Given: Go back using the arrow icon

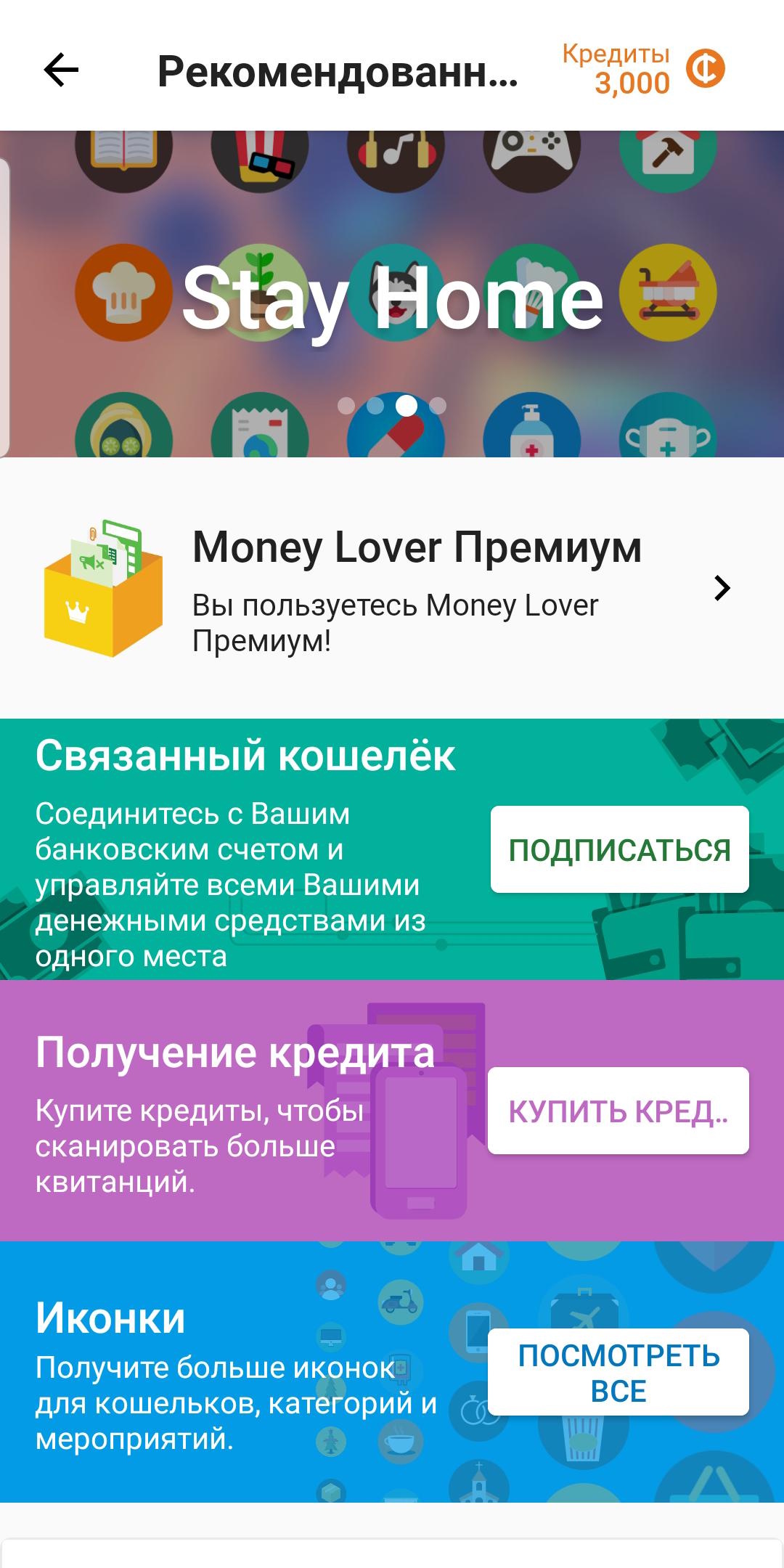Looking at the screenshot, I should [61, 70].
